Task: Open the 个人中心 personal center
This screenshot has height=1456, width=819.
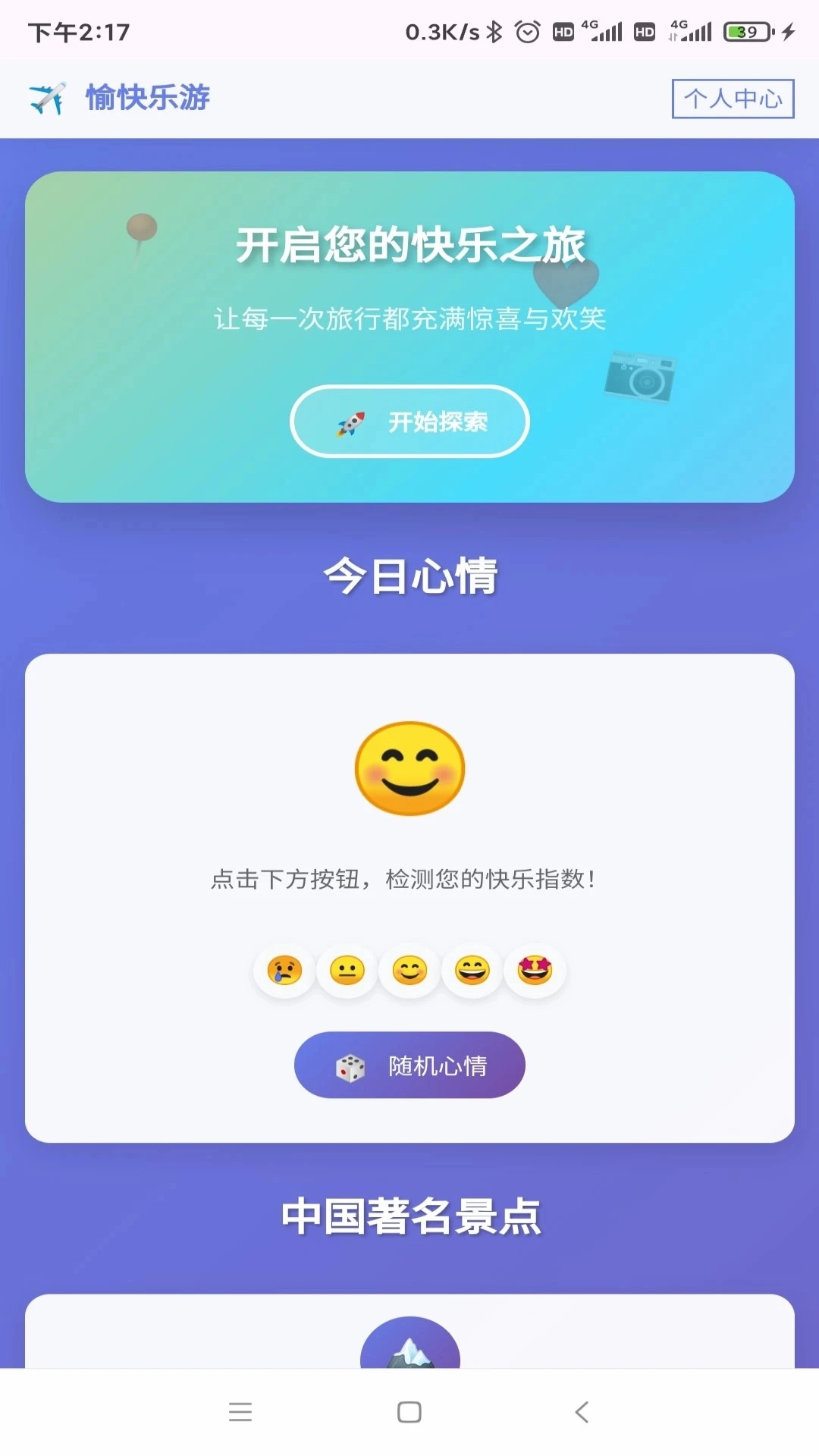Action: 733,99
